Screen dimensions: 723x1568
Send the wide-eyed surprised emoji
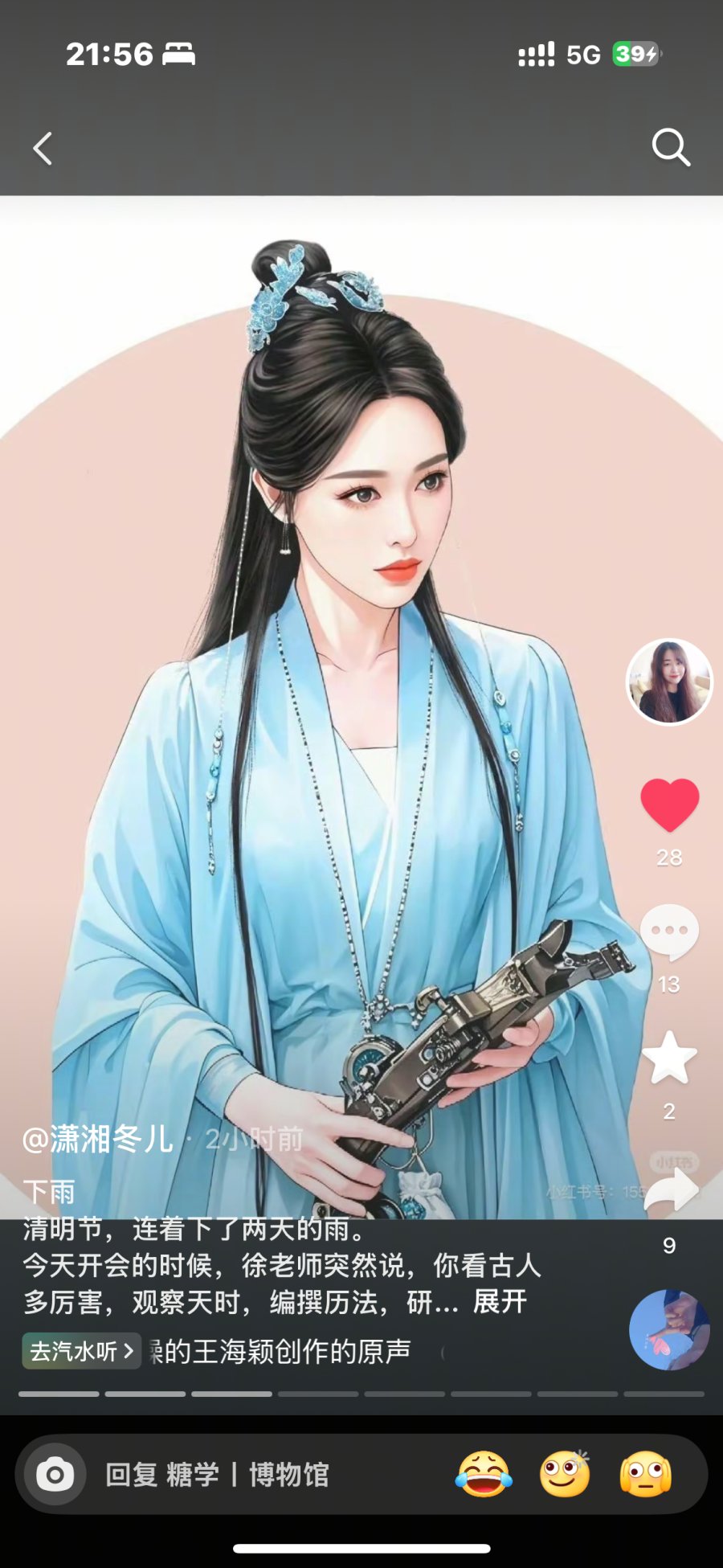[x=645, y=1475]
